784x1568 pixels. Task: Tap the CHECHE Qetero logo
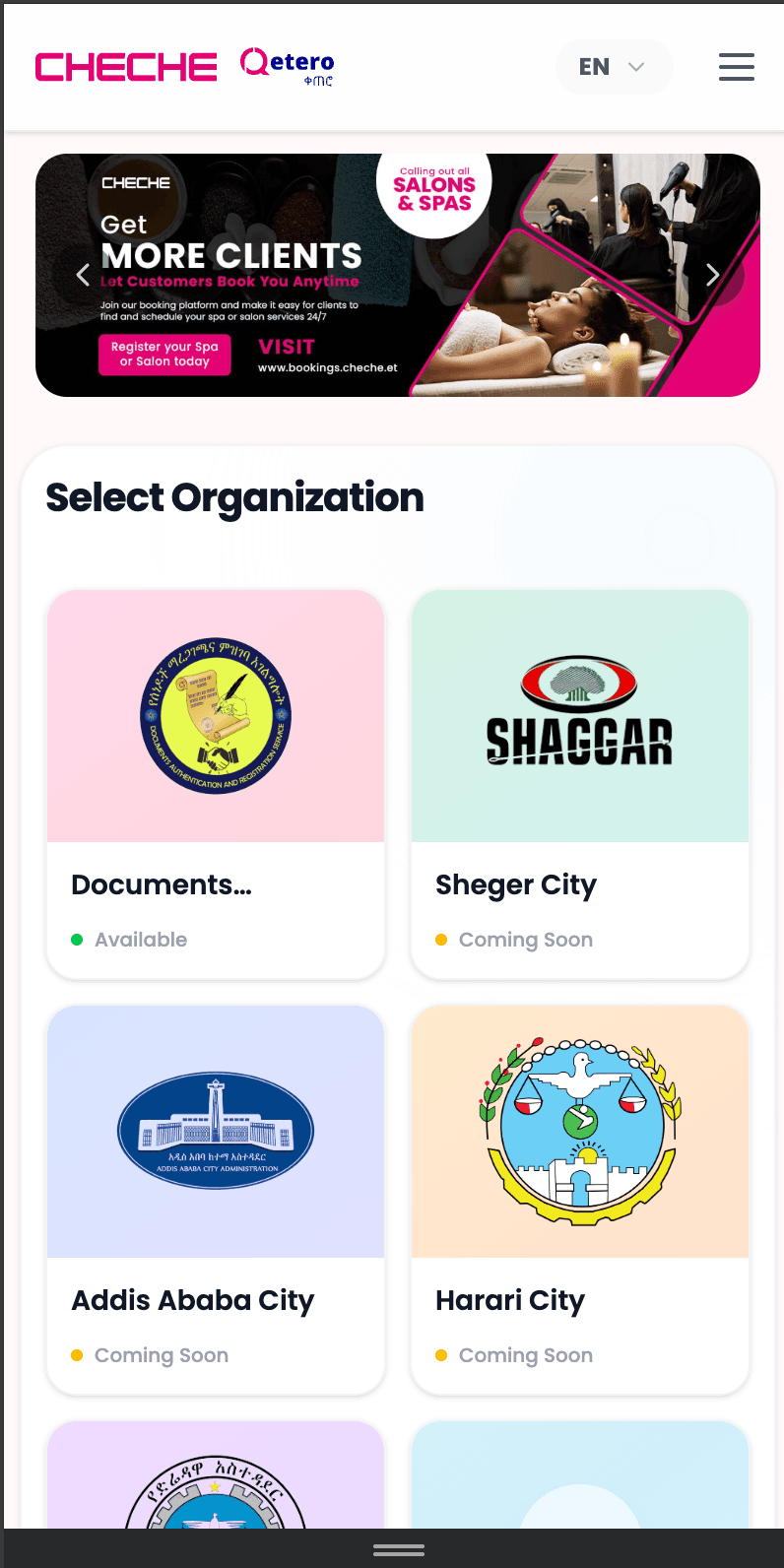pyautogui.click(x=185, y=66)
